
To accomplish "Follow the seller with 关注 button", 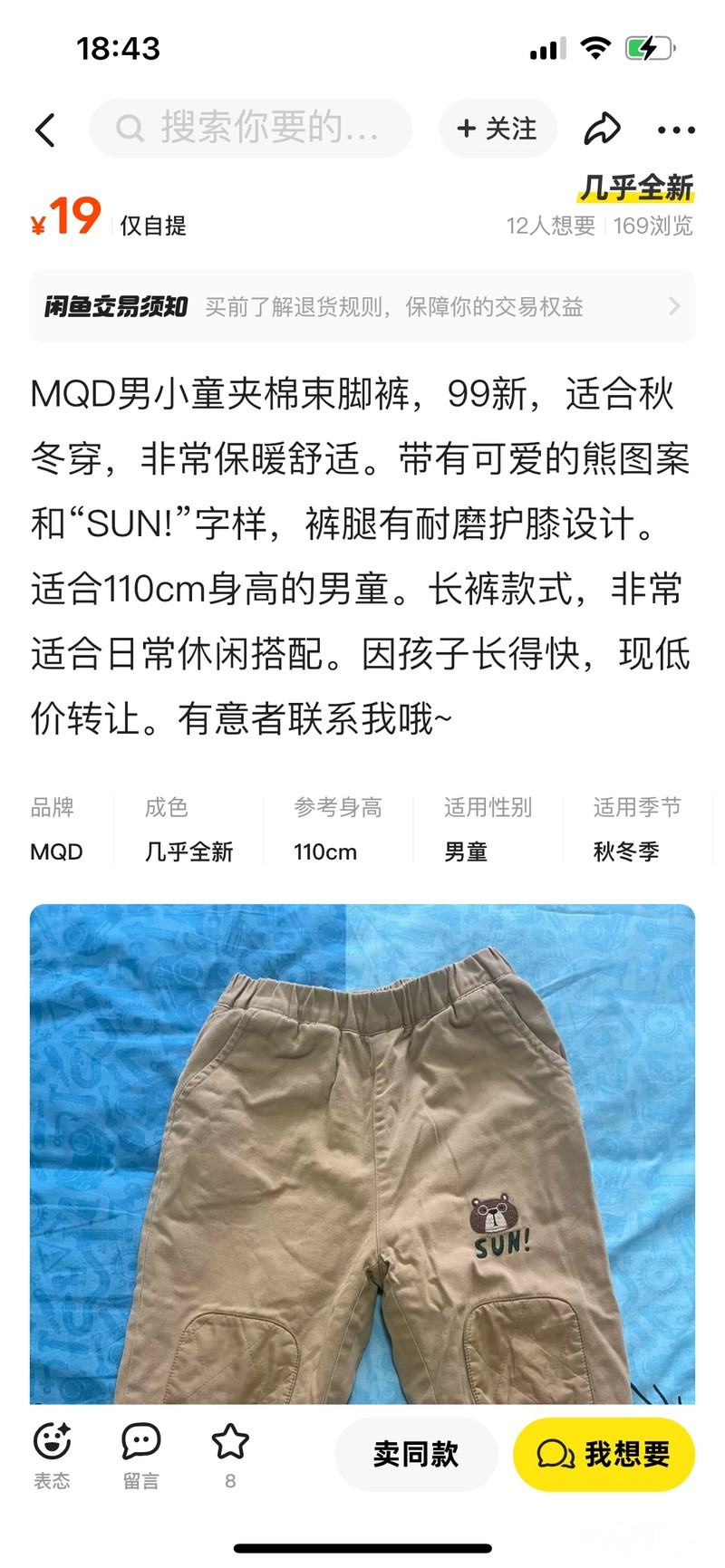I will pos(498,129).
